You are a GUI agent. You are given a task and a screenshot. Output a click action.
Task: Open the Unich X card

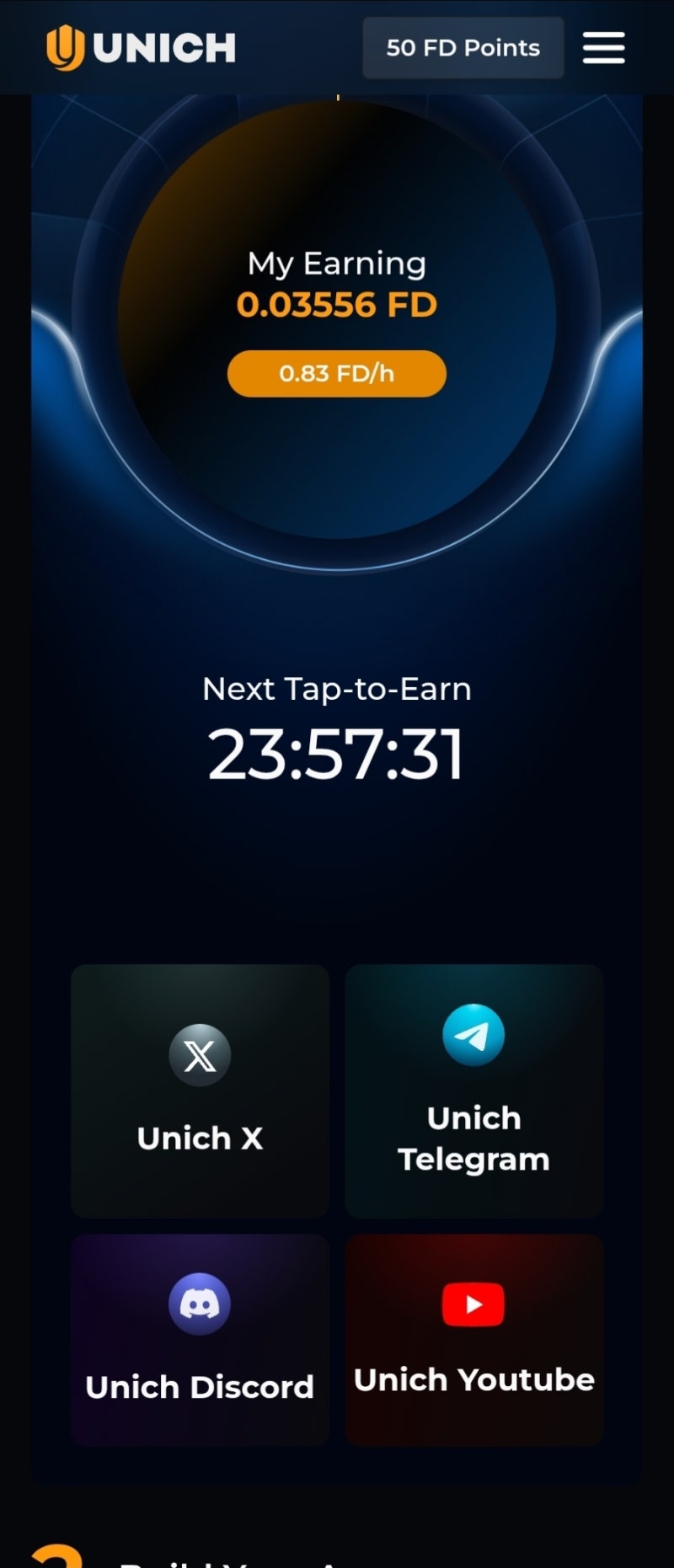[x=200, y=1091]
